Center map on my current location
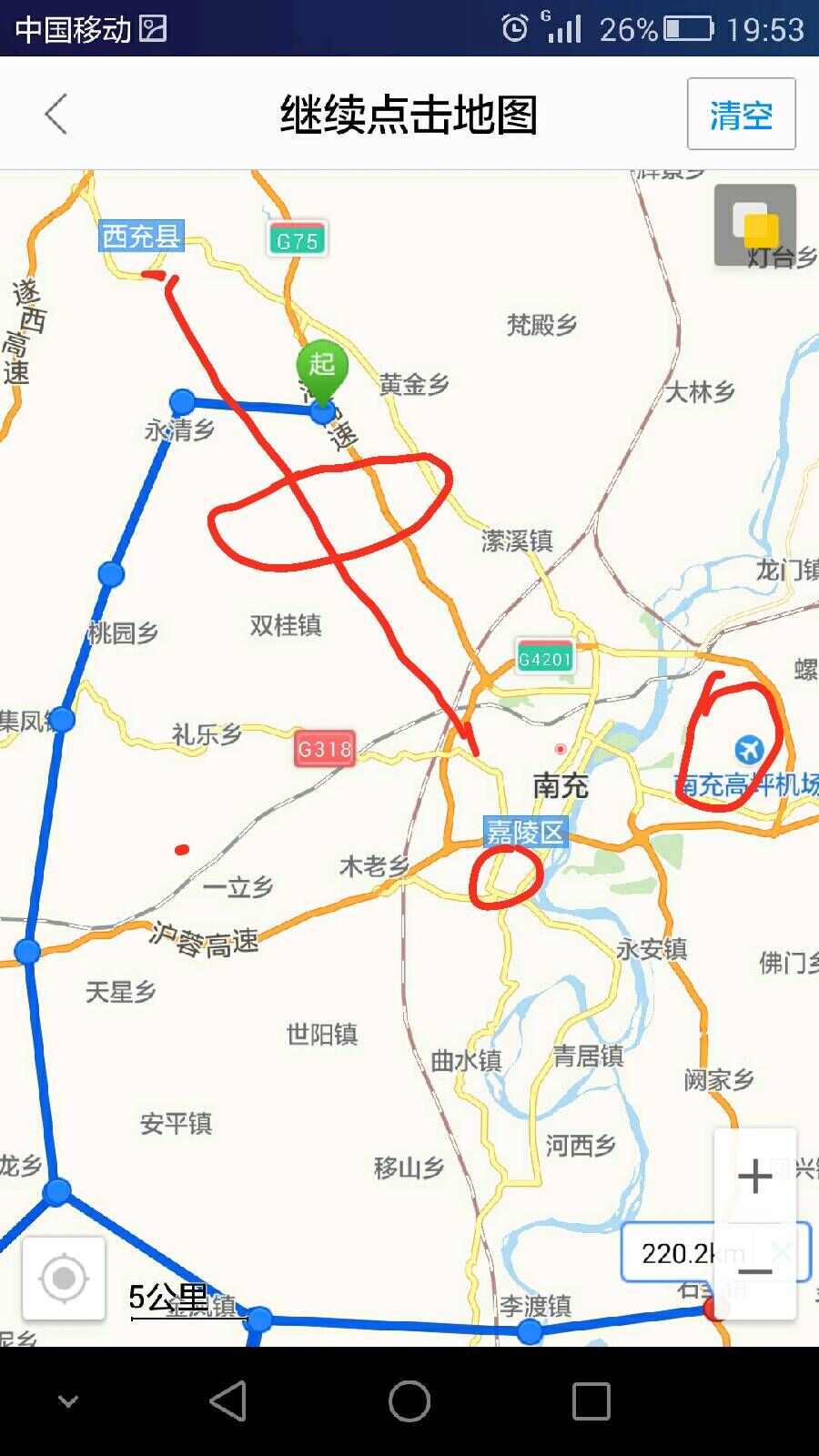The width and height of the screenshot is (819, 1456). (x=64, y=1279)
